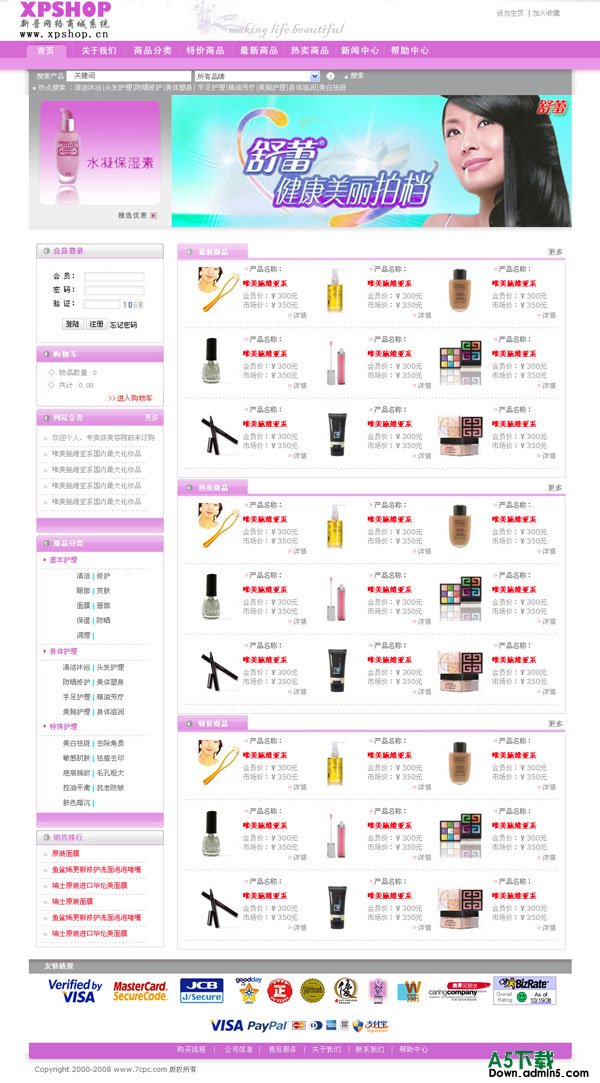Screen dimensions: 600x1083
Task: Go to the 首页 home tab
Action: point(46,50)
